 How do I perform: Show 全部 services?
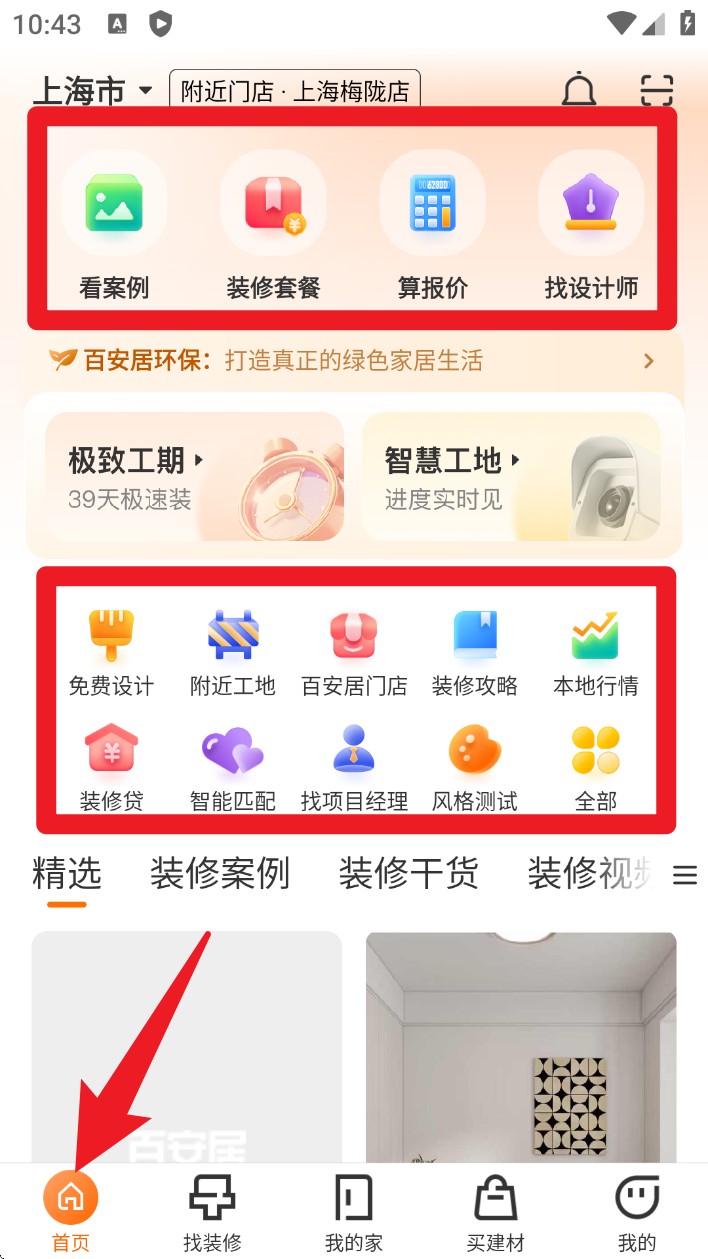click(596, 768)
